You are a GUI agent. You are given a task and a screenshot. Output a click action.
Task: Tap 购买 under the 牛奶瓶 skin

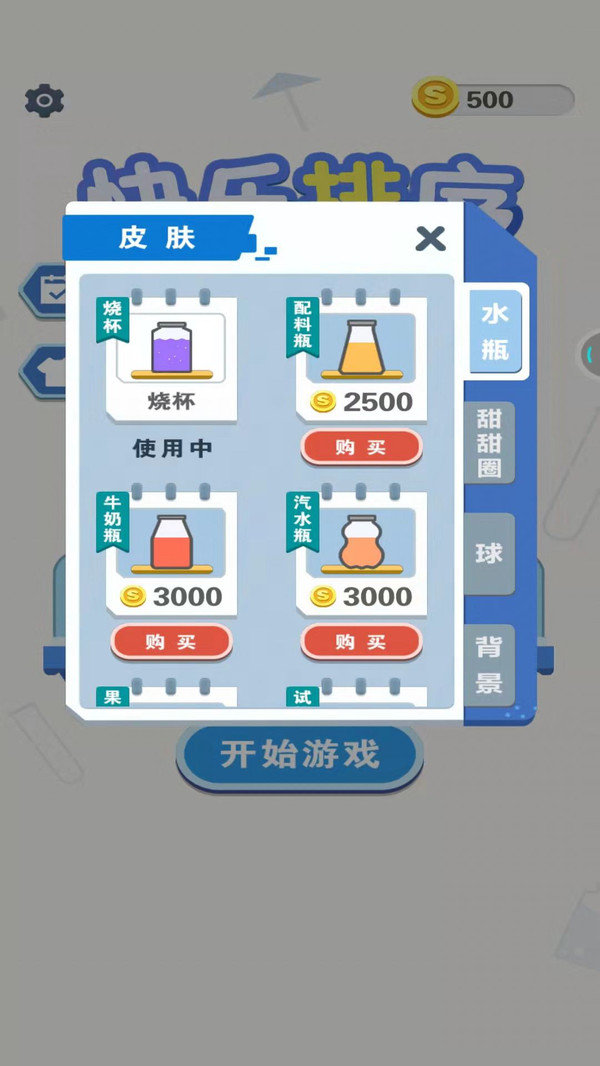point(171,642)
